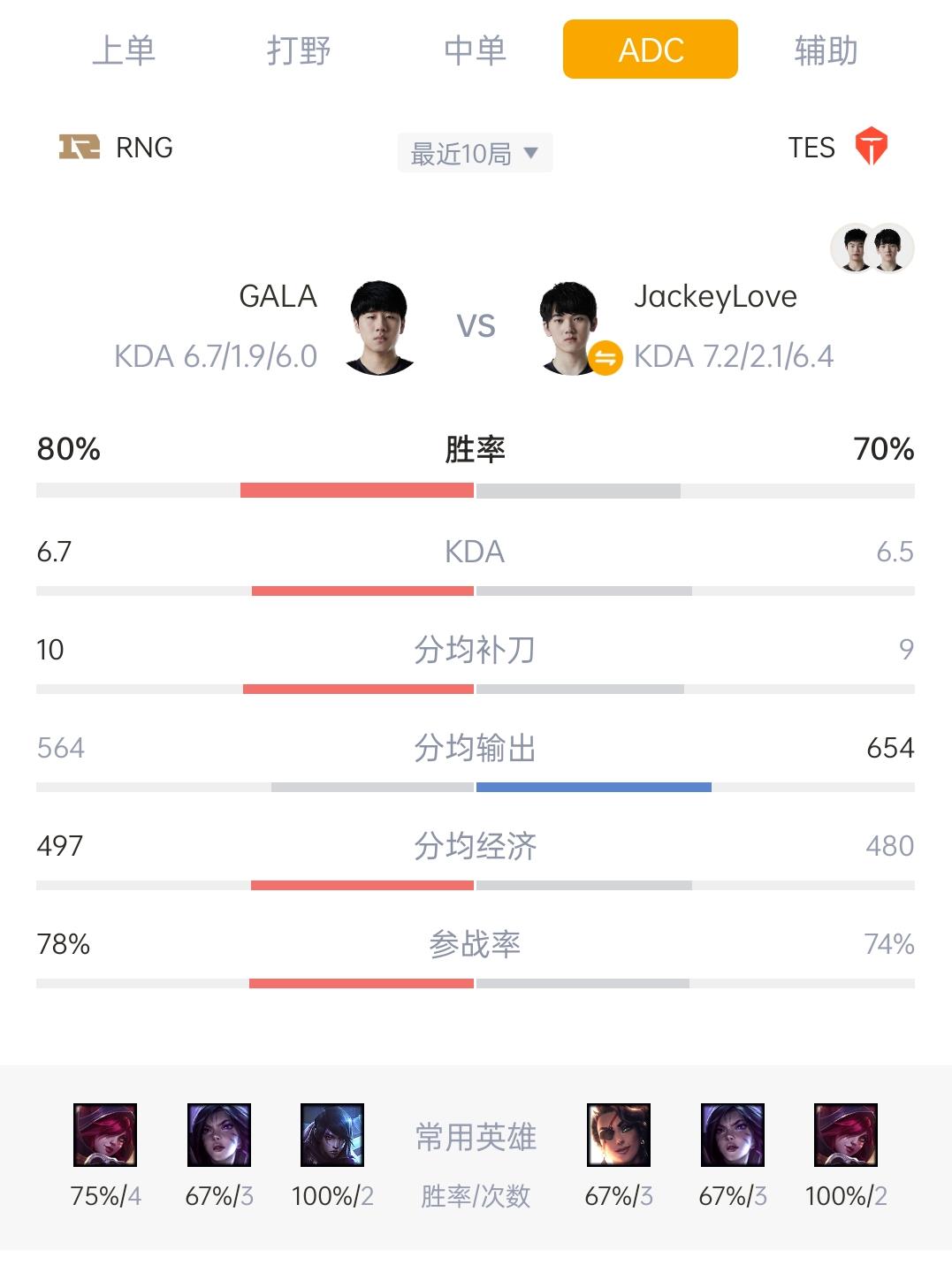The height and width of the screenshot is (1273, 952).
Task: Tap the swap icon beside JackeyLove
Action: [605, 358]
